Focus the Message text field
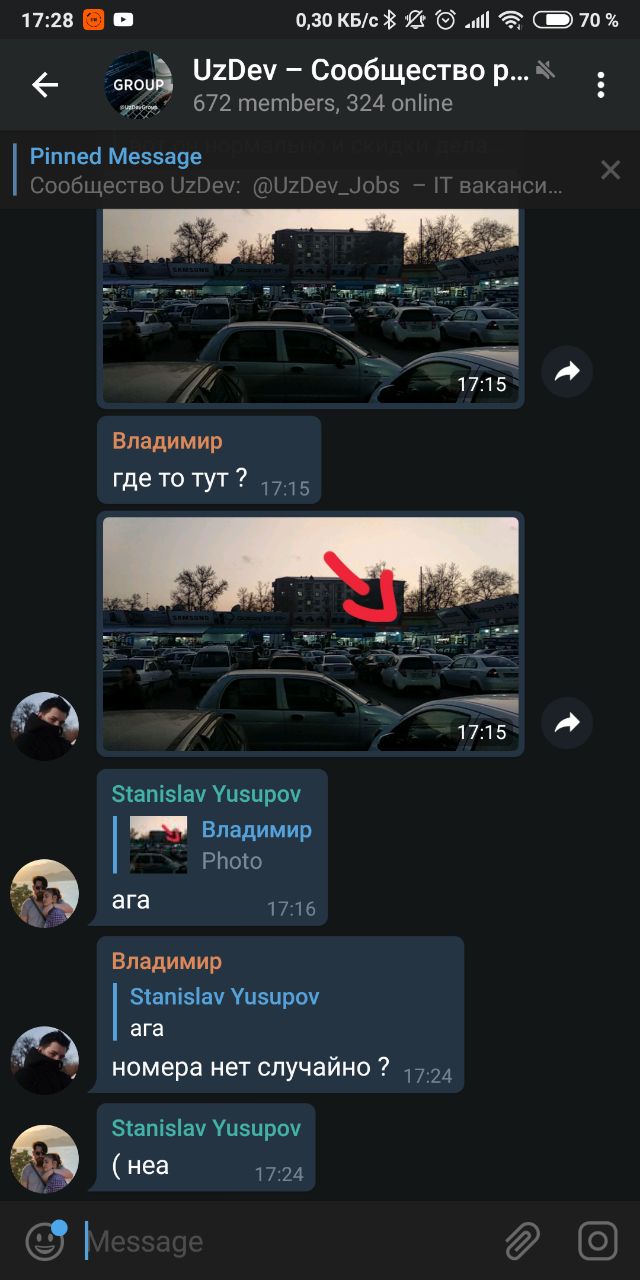This screenshot has height=1280, width=640. pos(280,1242)
